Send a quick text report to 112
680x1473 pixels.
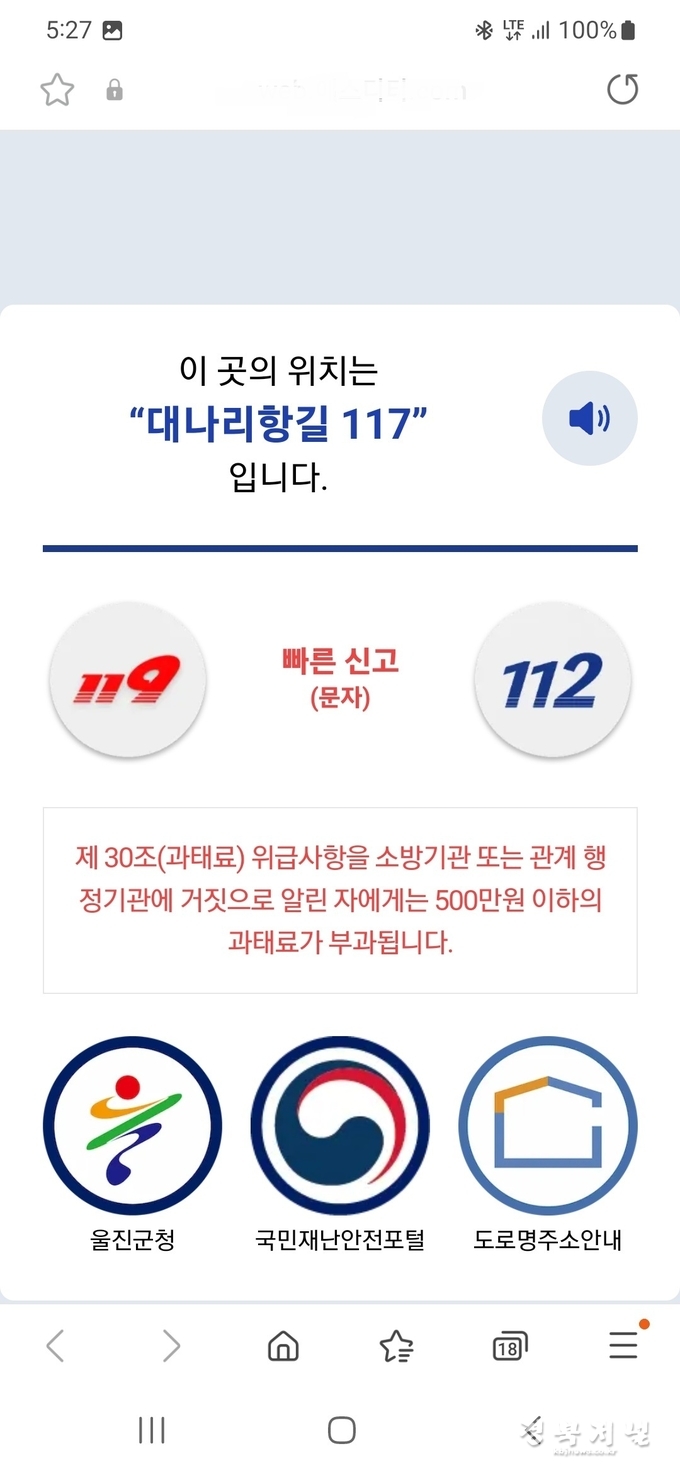coord(552,681)
